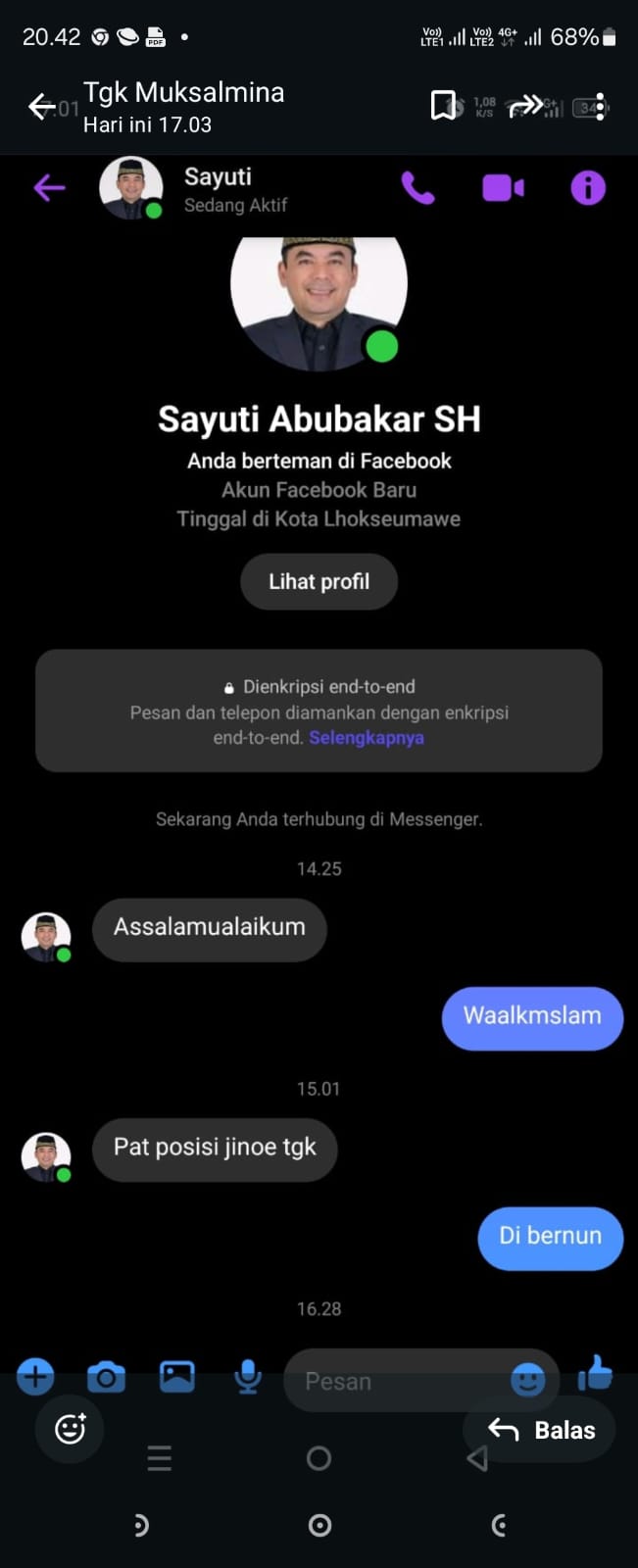Tap the system home button

tap(319, 1525)
